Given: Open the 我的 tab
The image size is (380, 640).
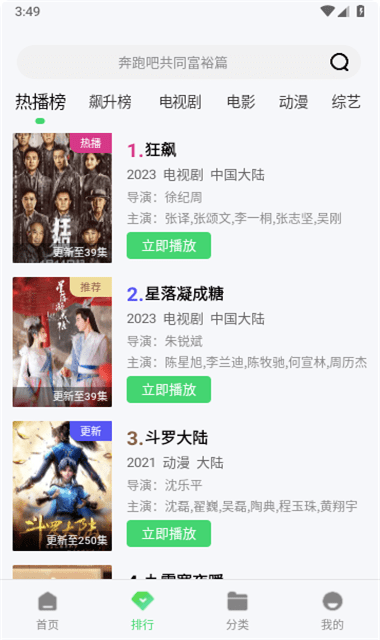Looking at the screenshot, I should pyautogui.click(x=332, y=611).
